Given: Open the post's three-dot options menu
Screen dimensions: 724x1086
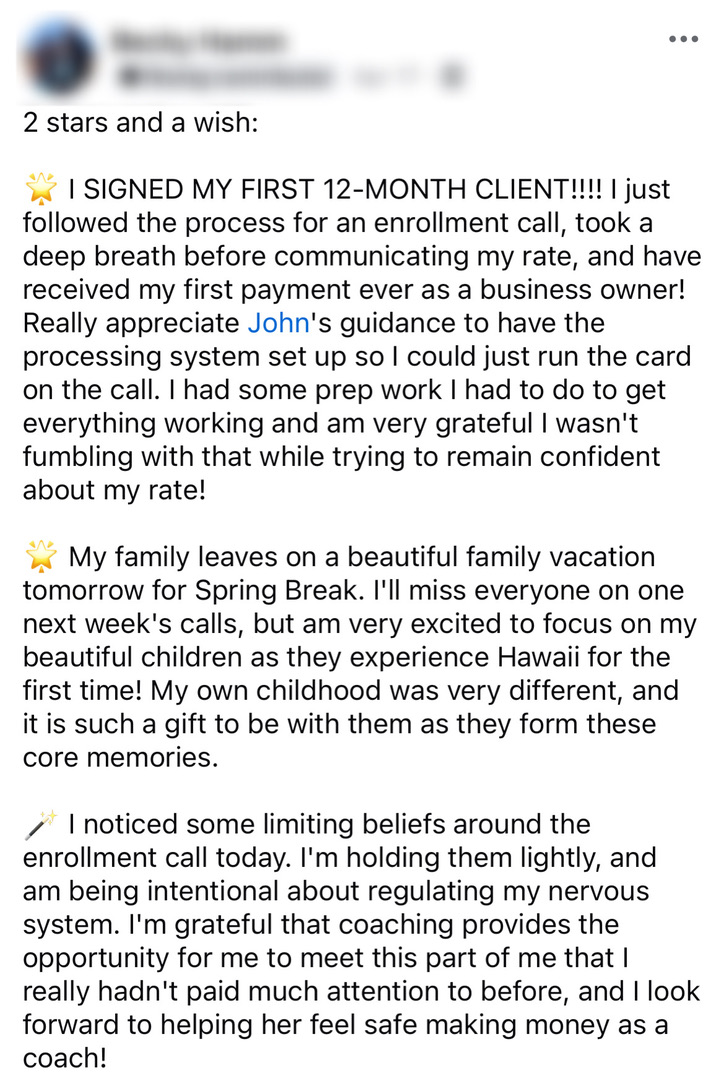Looking at the screenshot, I should tap(683, 39).
